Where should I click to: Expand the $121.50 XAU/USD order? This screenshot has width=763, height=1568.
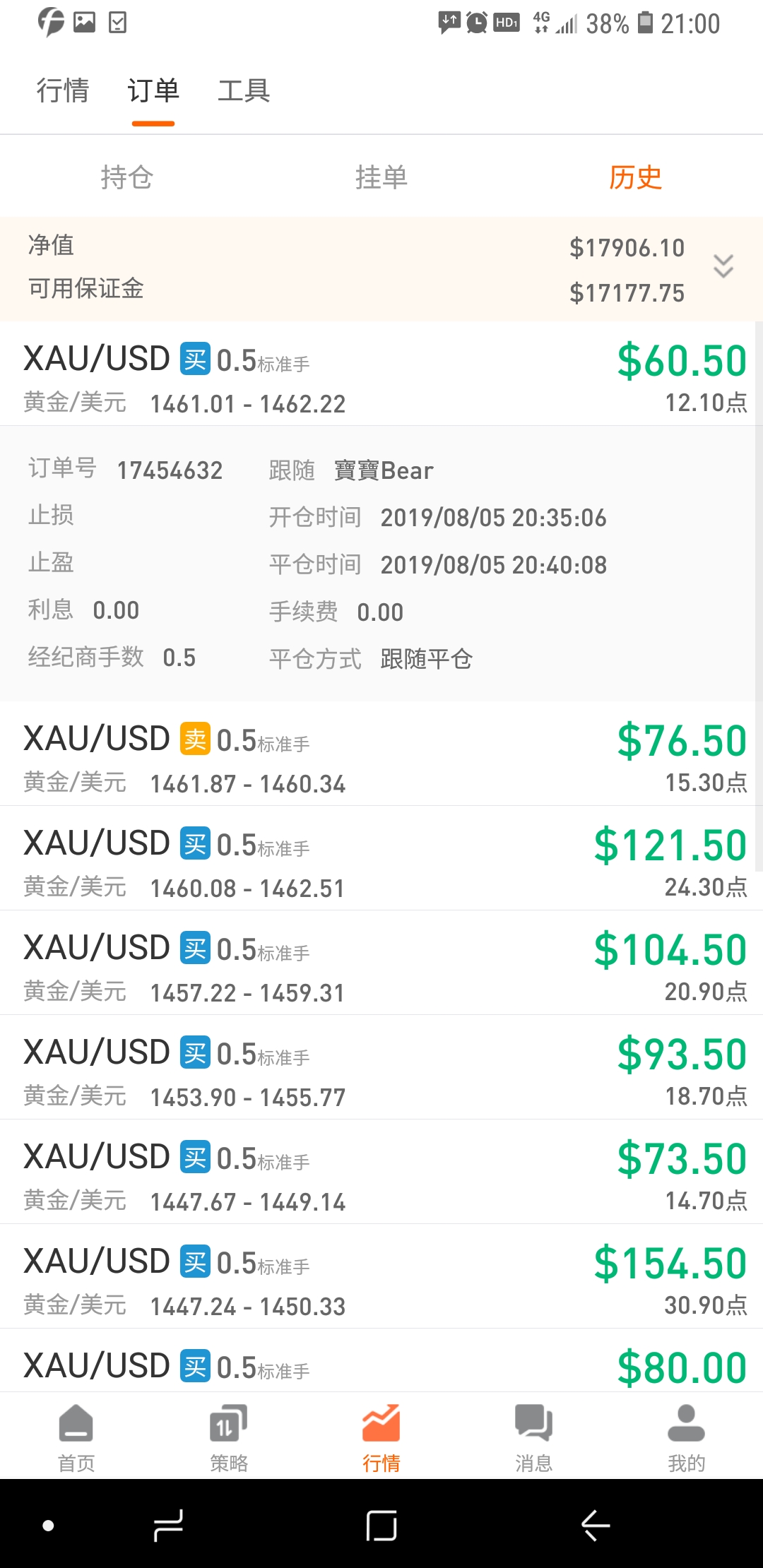(x=381, y=858)
